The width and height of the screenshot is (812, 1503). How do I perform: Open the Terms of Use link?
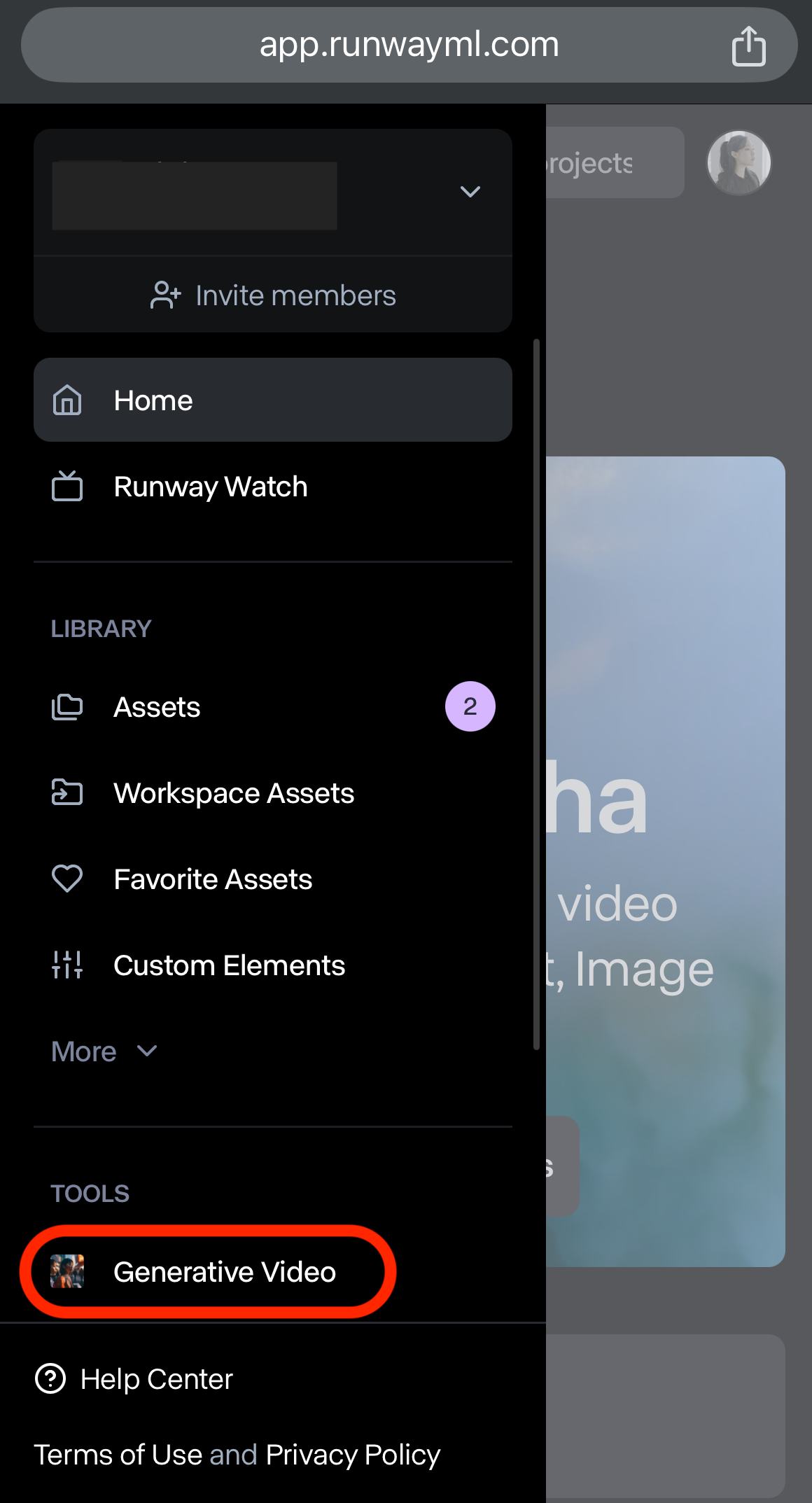tap(118, 1455)
